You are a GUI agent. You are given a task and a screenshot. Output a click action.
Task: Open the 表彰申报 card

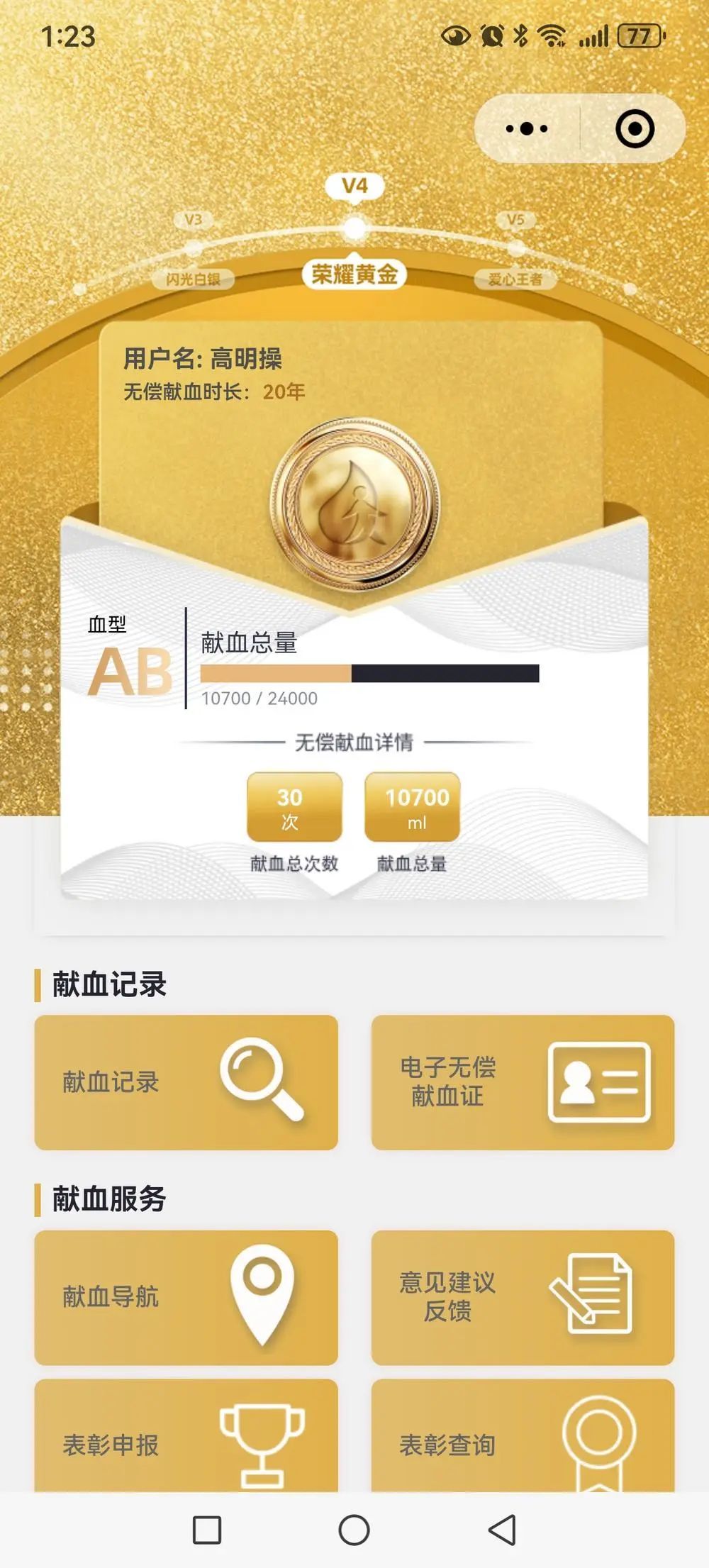(186, 1440)
